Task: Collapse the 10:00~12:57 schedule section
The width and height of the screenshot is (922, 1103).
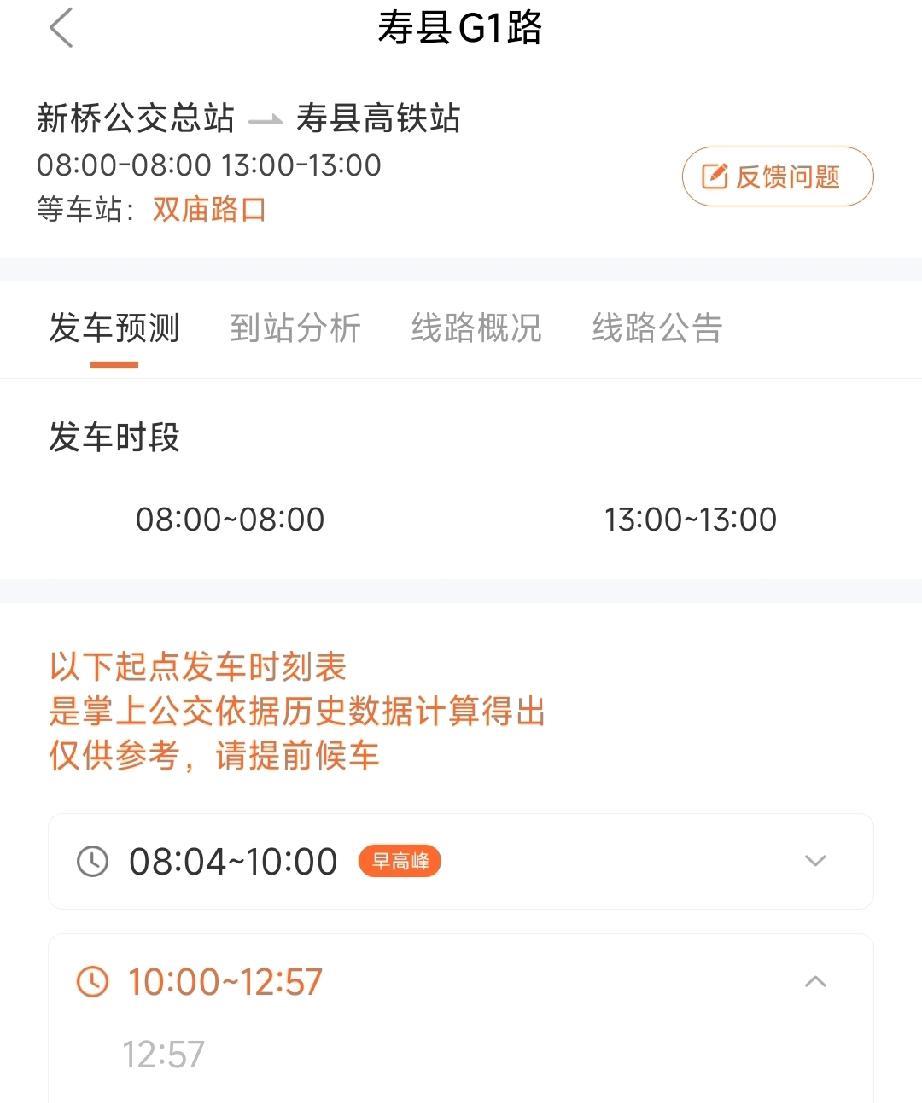Action: pyautogui.click(x=815, y=982)
